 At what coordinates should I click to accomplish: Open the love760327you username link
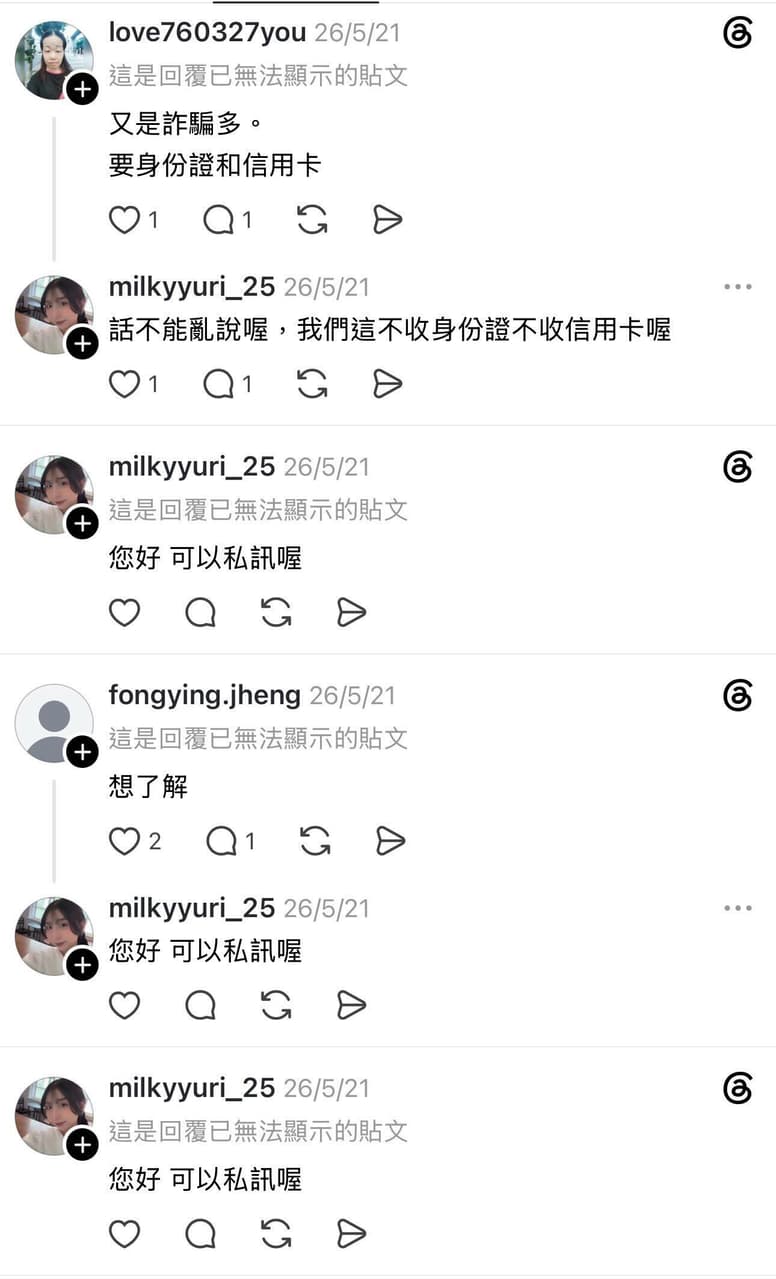point(207,32)
